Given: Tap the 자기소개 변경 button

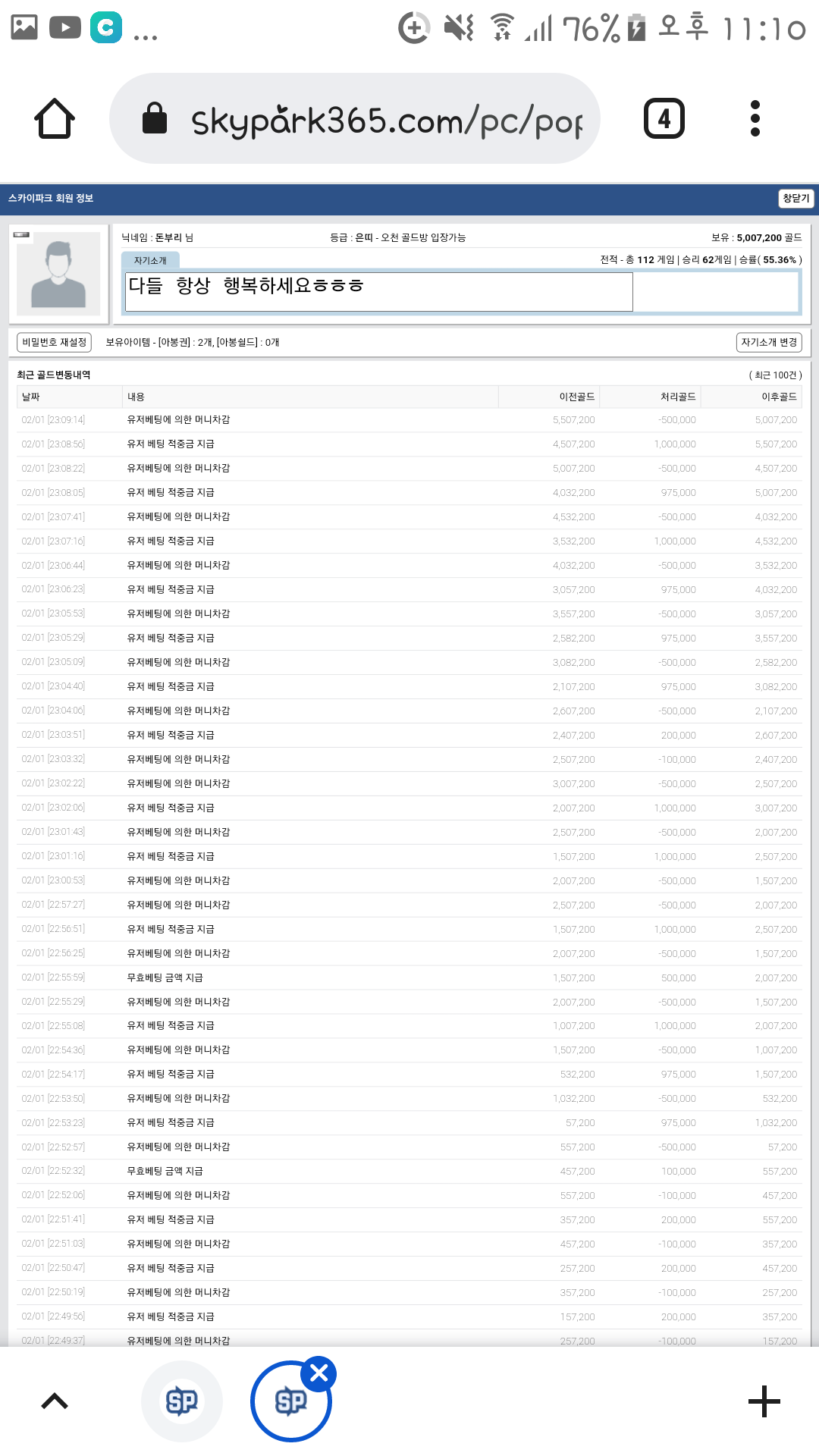Looking at the screenshot, I should (769, 342).
